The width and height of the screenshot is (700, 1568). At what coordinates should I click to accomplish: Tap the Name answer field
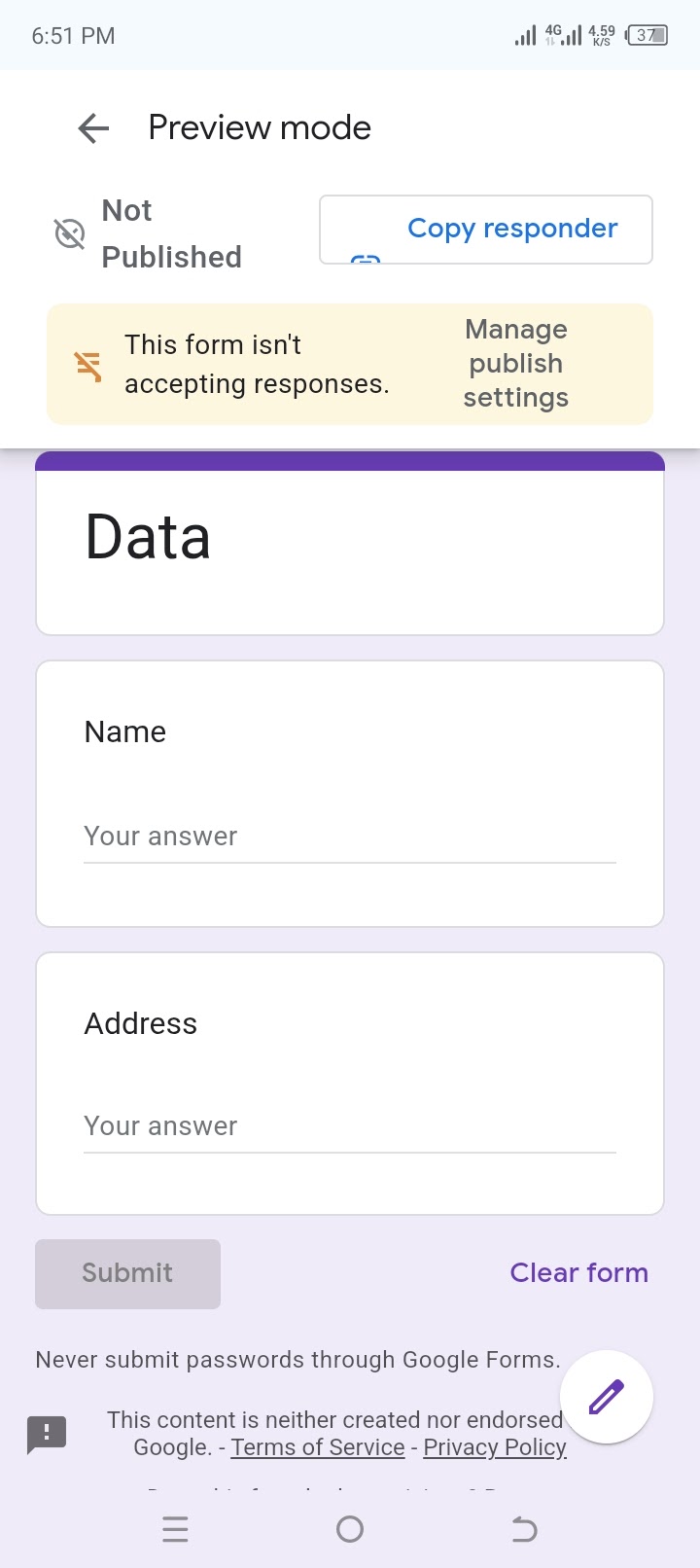click(x=350, y=837)
